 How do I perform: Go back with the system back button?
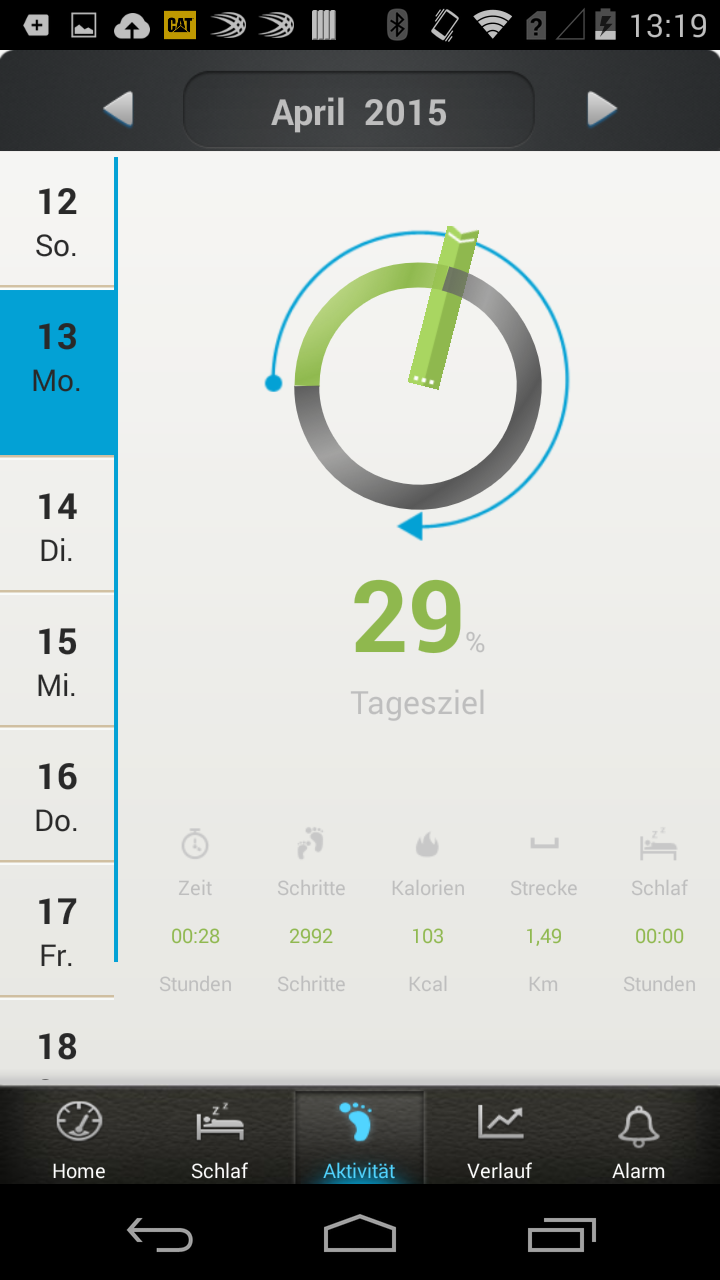[160, 1235]
